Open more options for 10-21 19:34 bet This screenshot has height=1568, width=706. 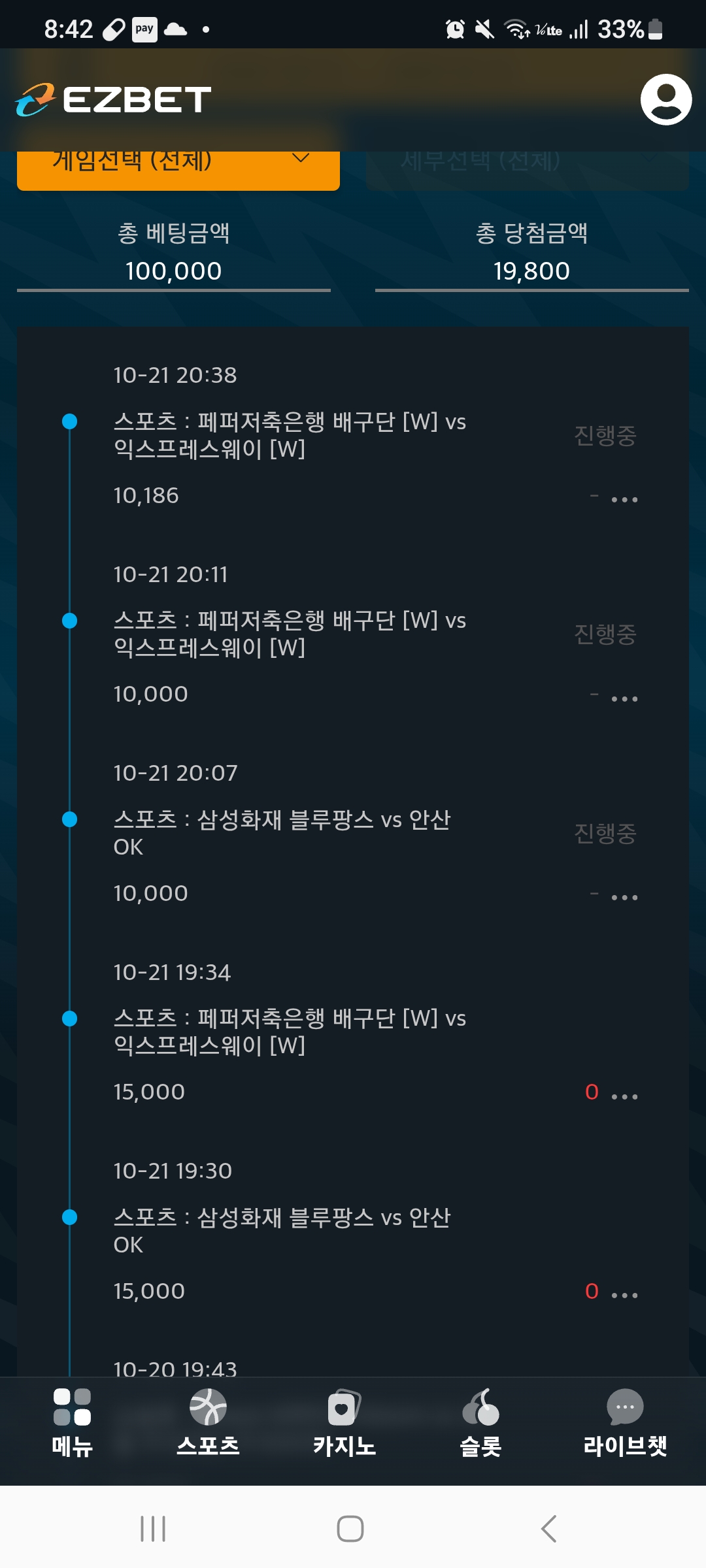[x=624, y=1096]
